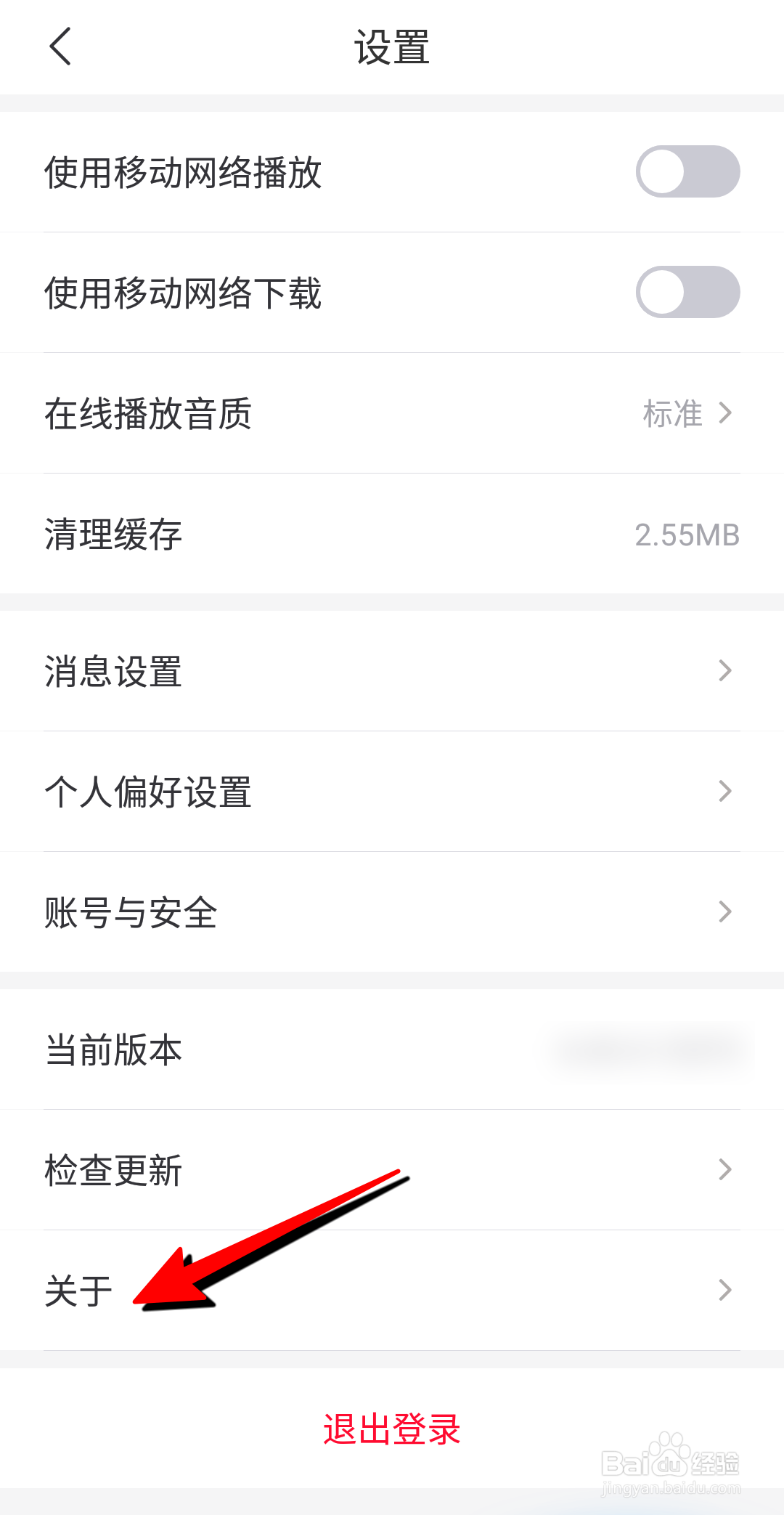784x1515 pixels.
Task: Go back from the 设置 page
Action: point(60,46)
